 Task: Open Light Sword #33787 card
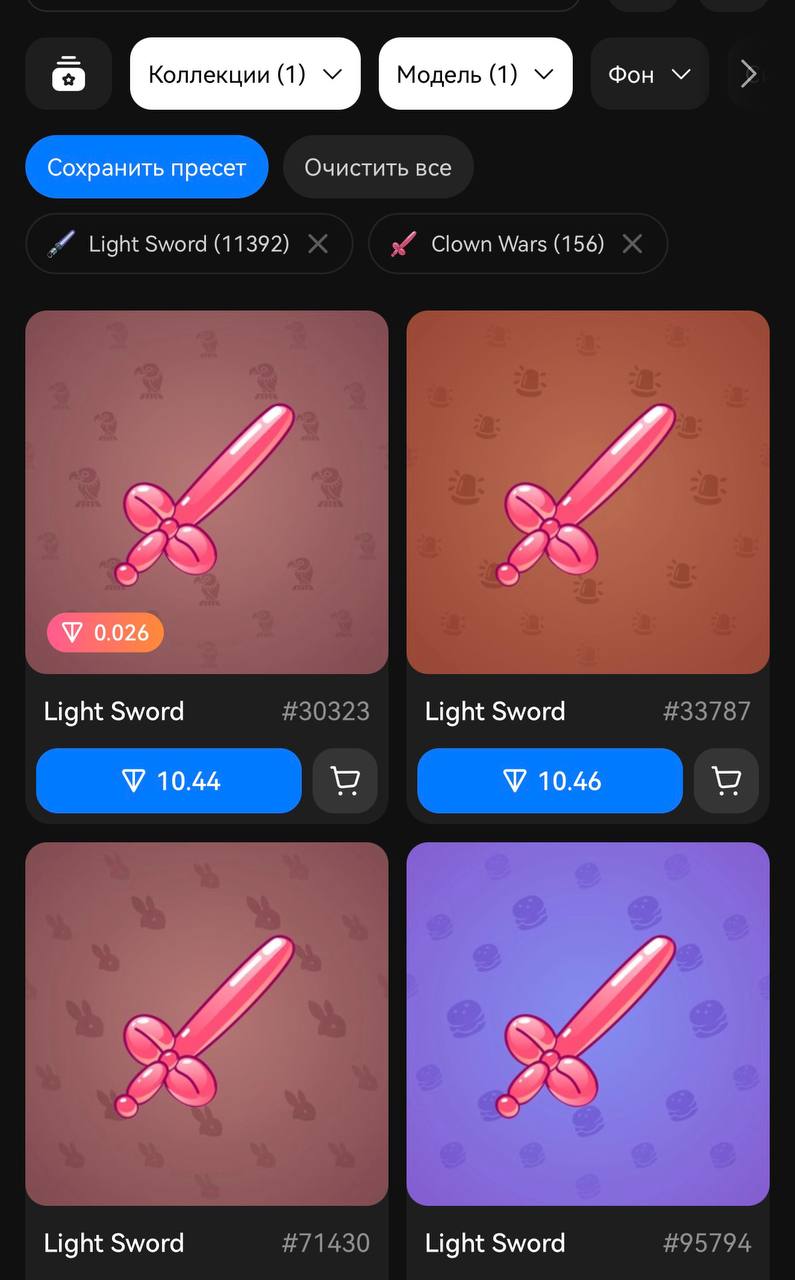click(588, 492)
